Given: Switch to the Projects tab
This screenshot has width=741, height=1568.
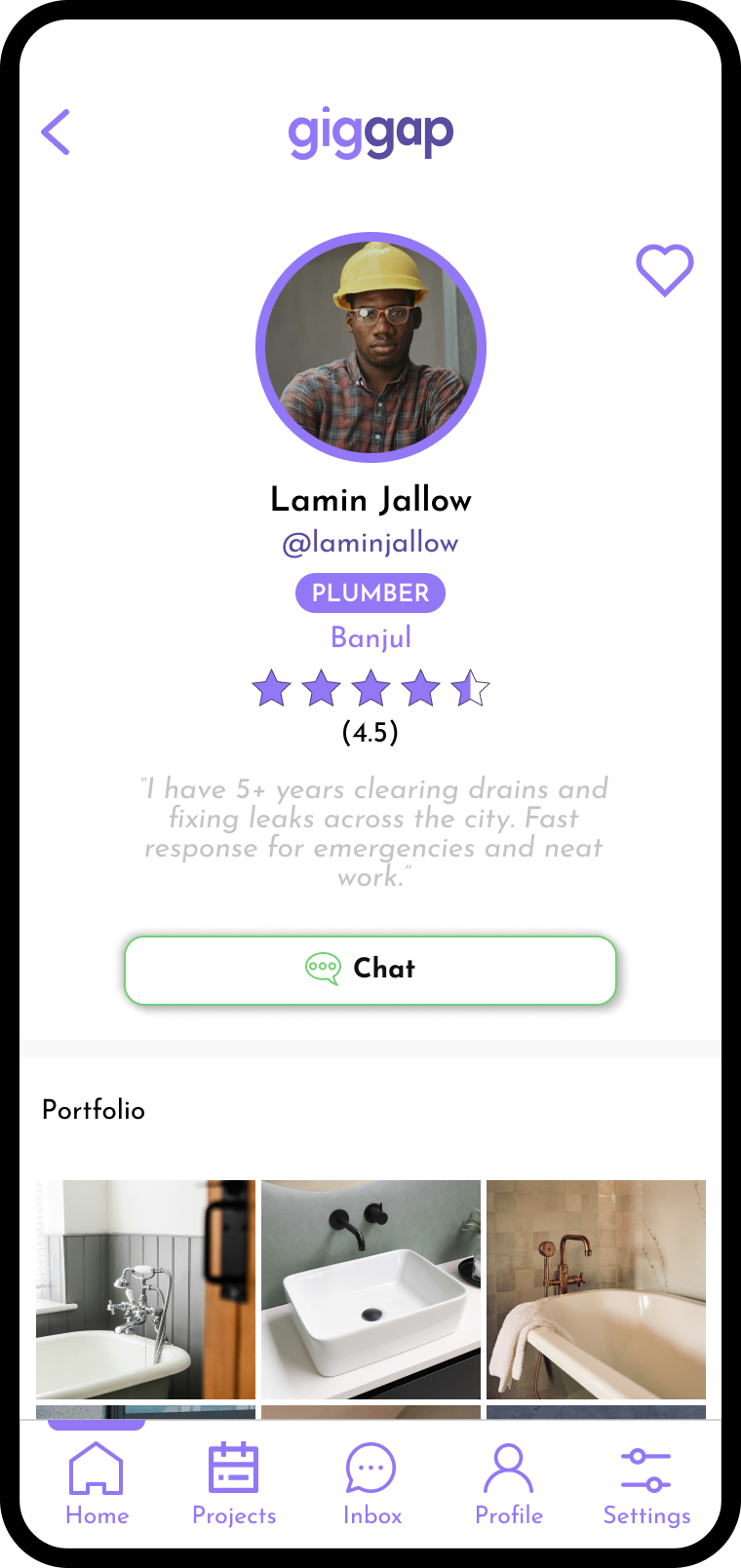Looking at the screenshot, I should tap(234, 1484).
